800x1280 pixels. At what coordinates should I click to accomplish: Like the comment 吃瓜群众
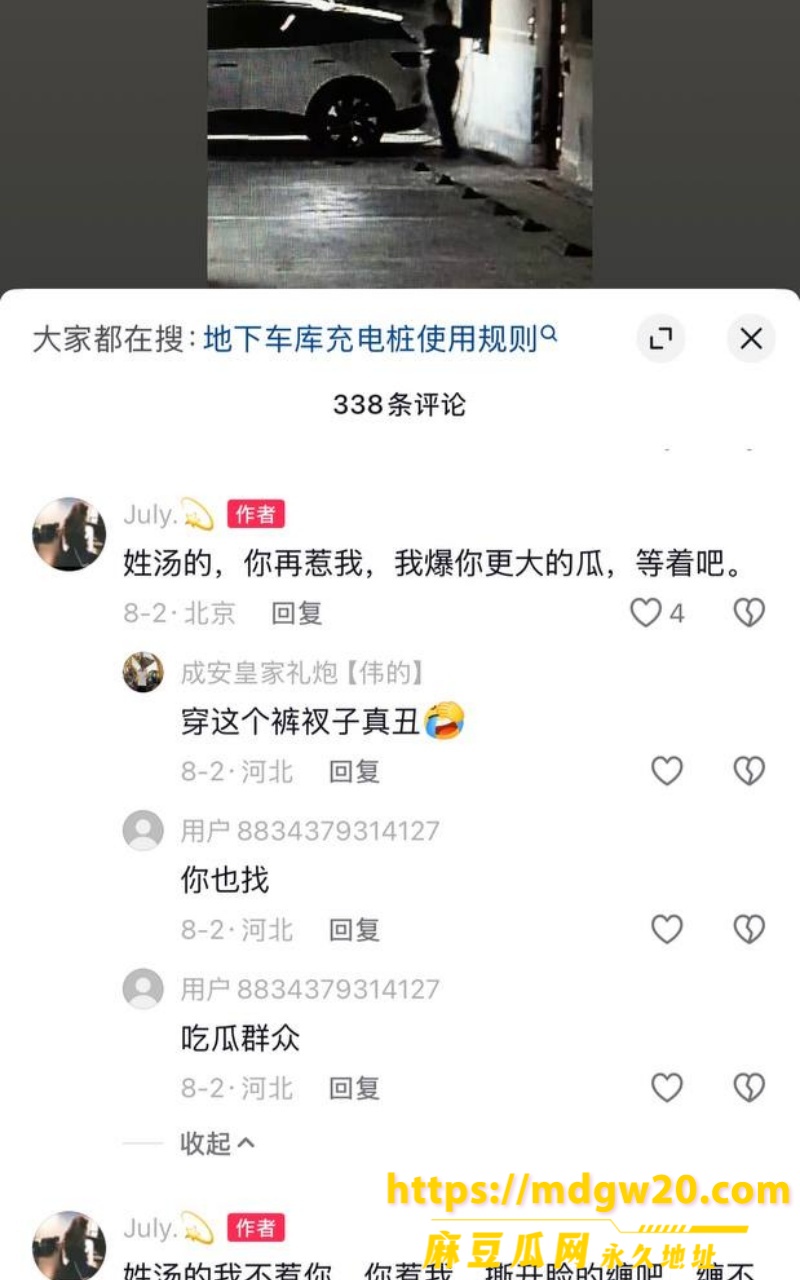667,1088
